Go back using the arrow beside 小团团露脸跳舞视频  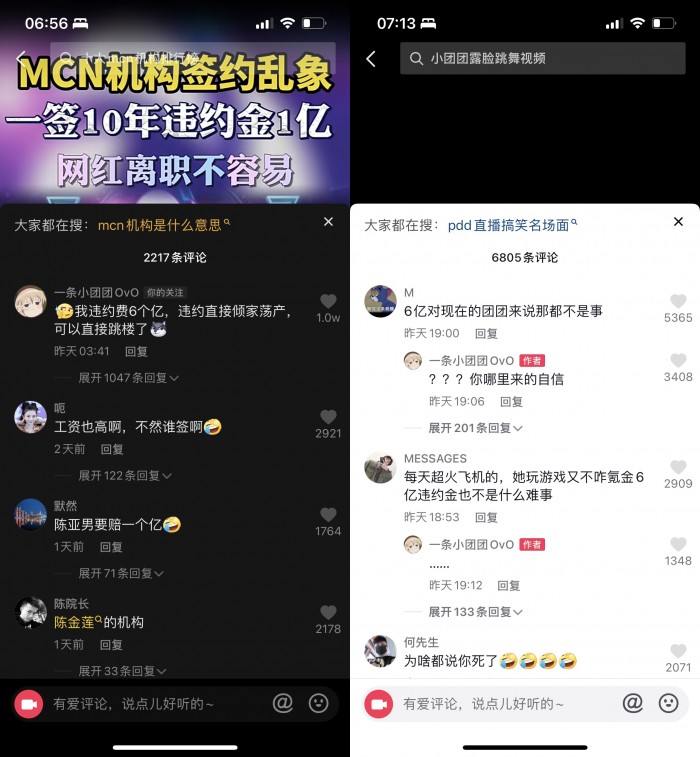point(371,59)
